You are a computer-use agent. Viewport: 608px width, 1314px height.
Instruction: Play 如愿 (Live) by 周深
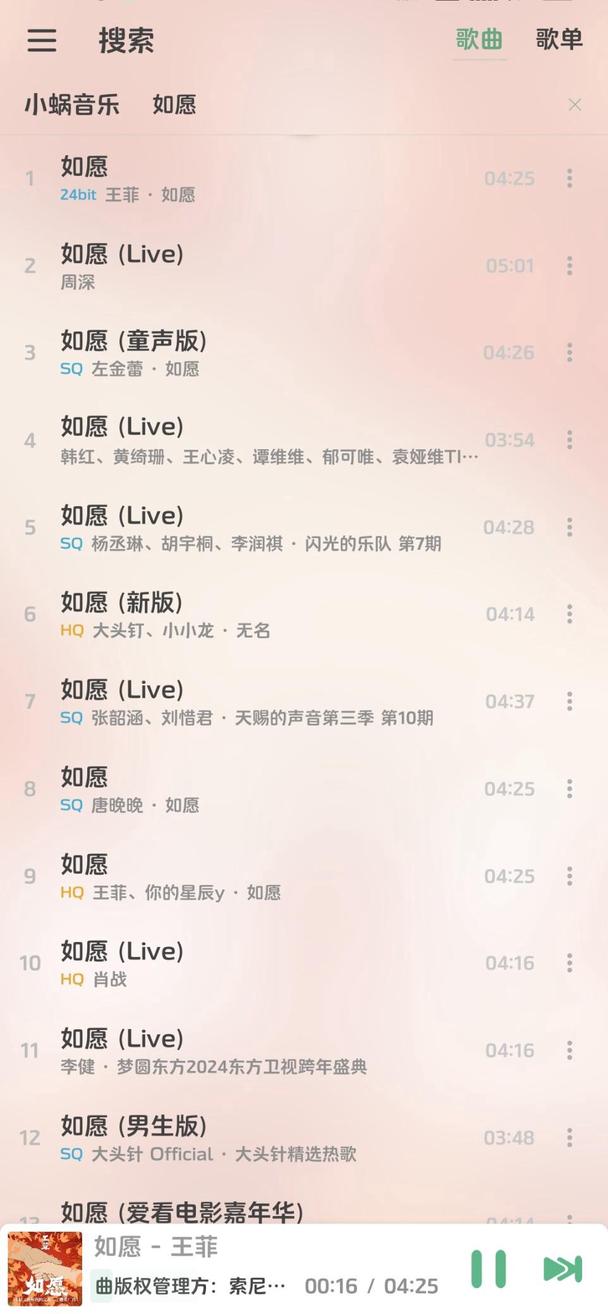(x=260, y=265)
